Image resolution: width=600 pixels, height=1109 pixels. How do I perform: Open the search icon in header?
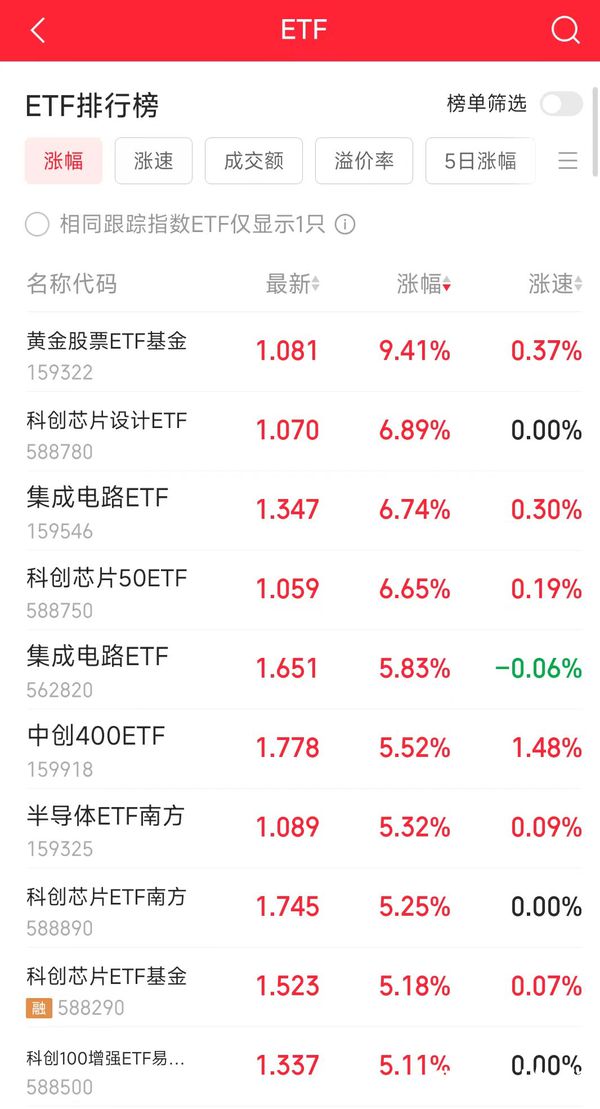click(x=565, y=30)
